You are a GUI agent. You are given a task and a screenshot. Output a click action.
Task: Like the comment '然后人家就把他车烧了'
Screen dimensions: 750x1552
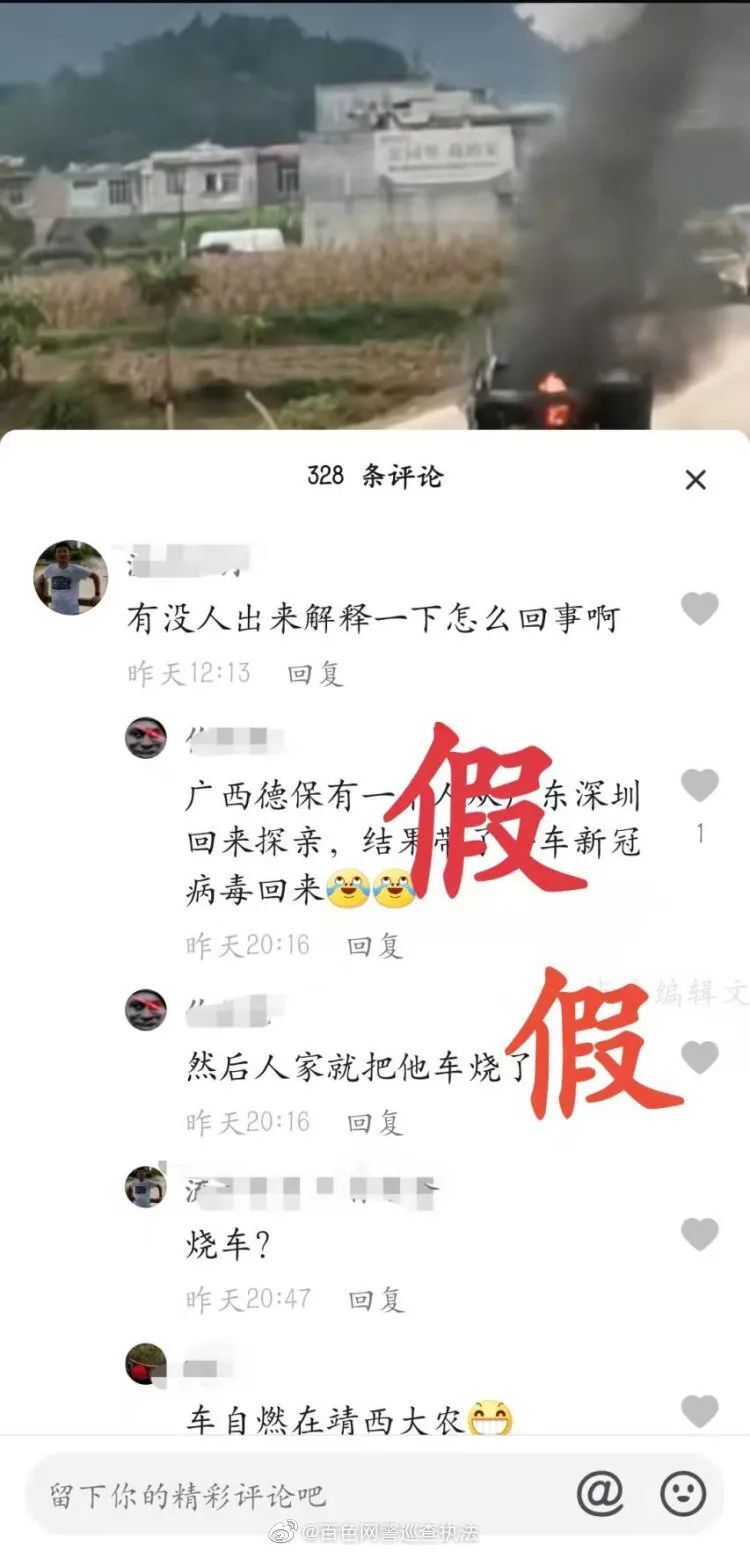[x=699, y=1057]
